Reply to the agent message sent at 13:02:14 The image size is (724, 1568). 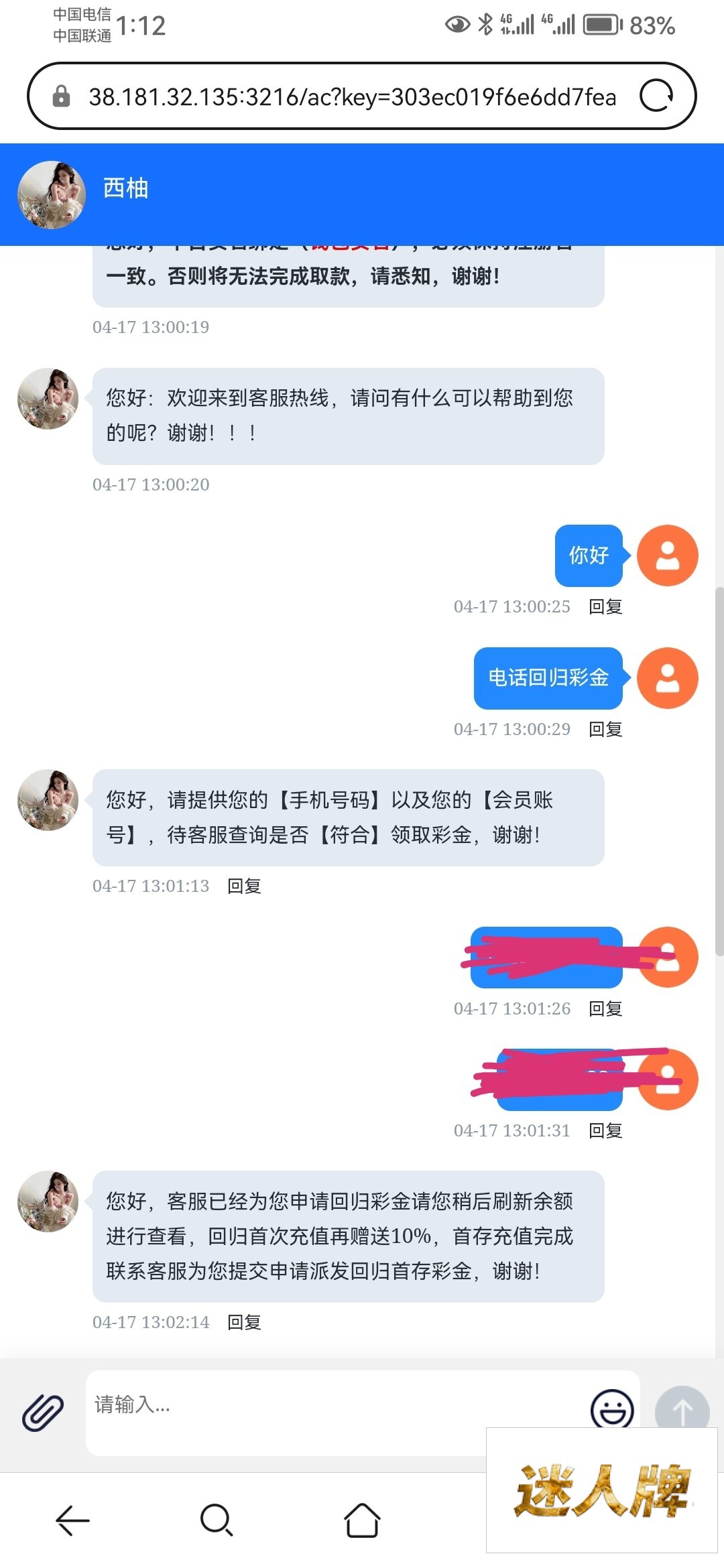coord(244,1322)
